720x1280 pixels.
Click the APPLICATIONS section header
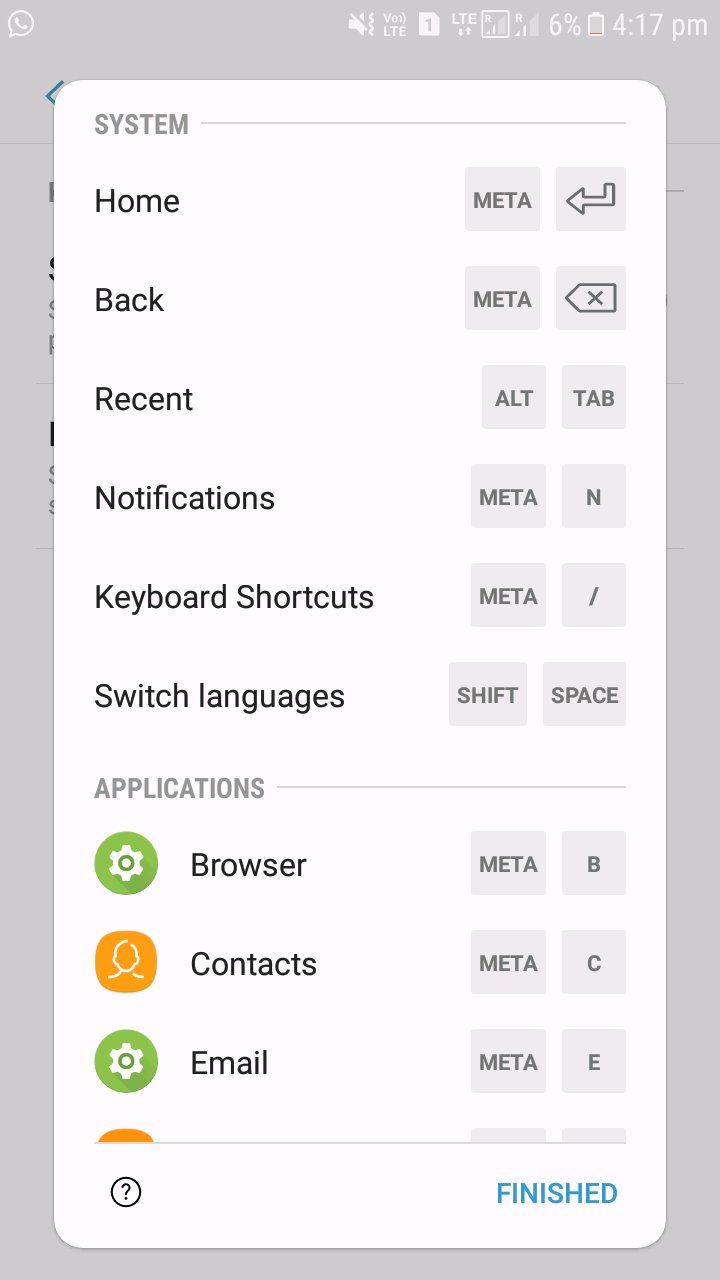click(179, 788)
